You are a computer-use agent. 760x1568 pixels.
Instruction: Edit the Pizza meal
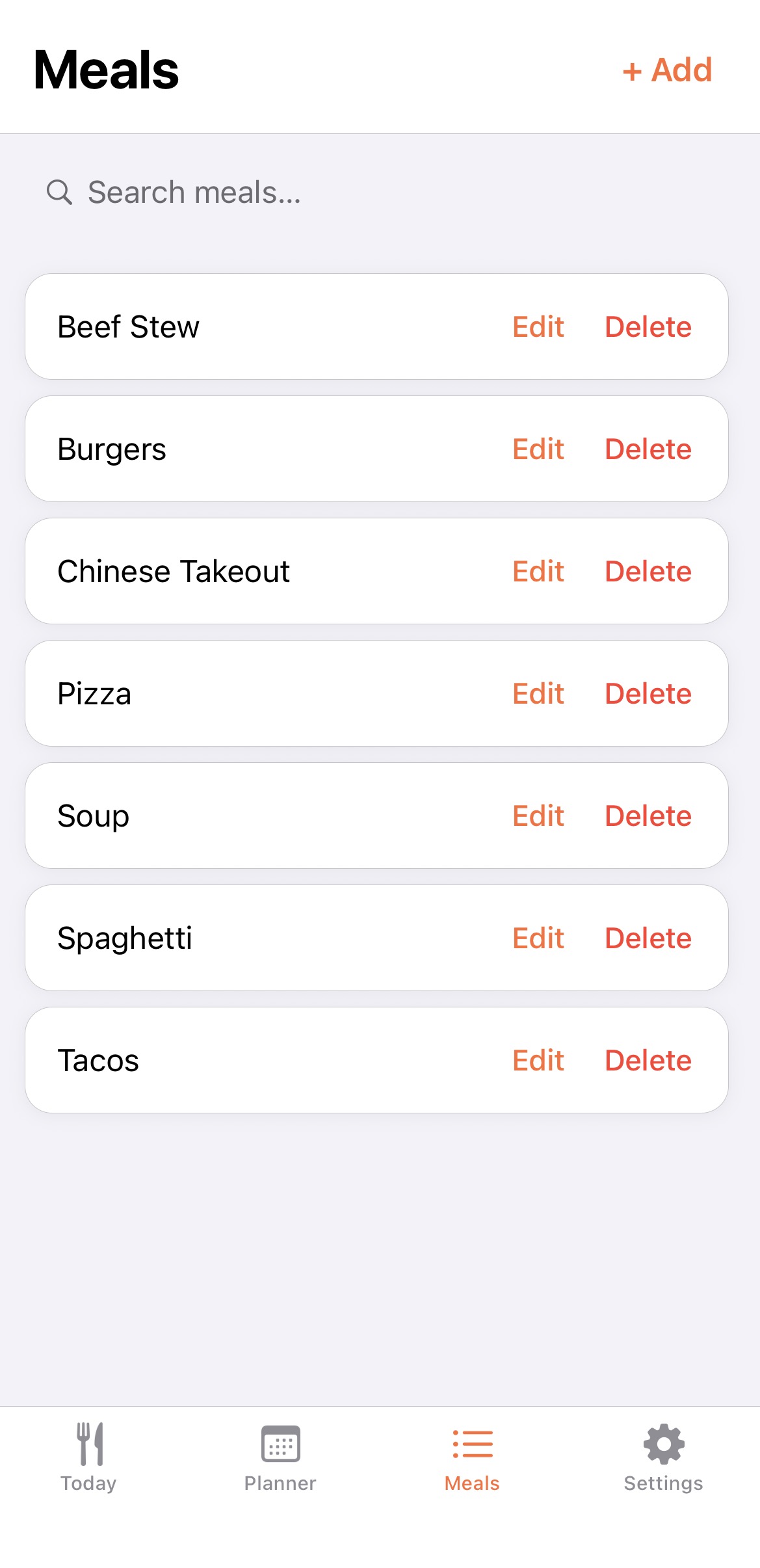pyautogui.click(x=538, y=693)
